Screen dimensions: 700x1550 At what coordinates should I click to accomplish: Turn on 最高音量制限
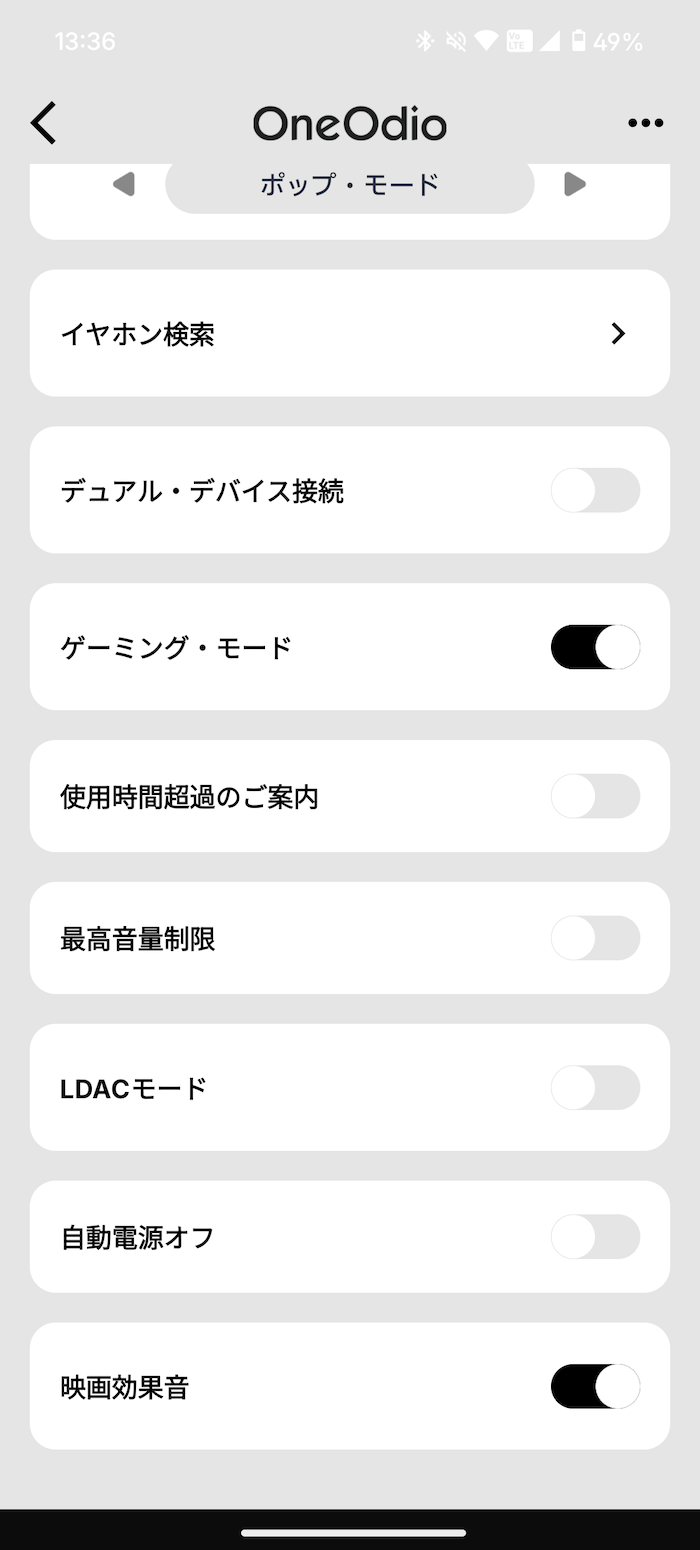tap(595, 938)
